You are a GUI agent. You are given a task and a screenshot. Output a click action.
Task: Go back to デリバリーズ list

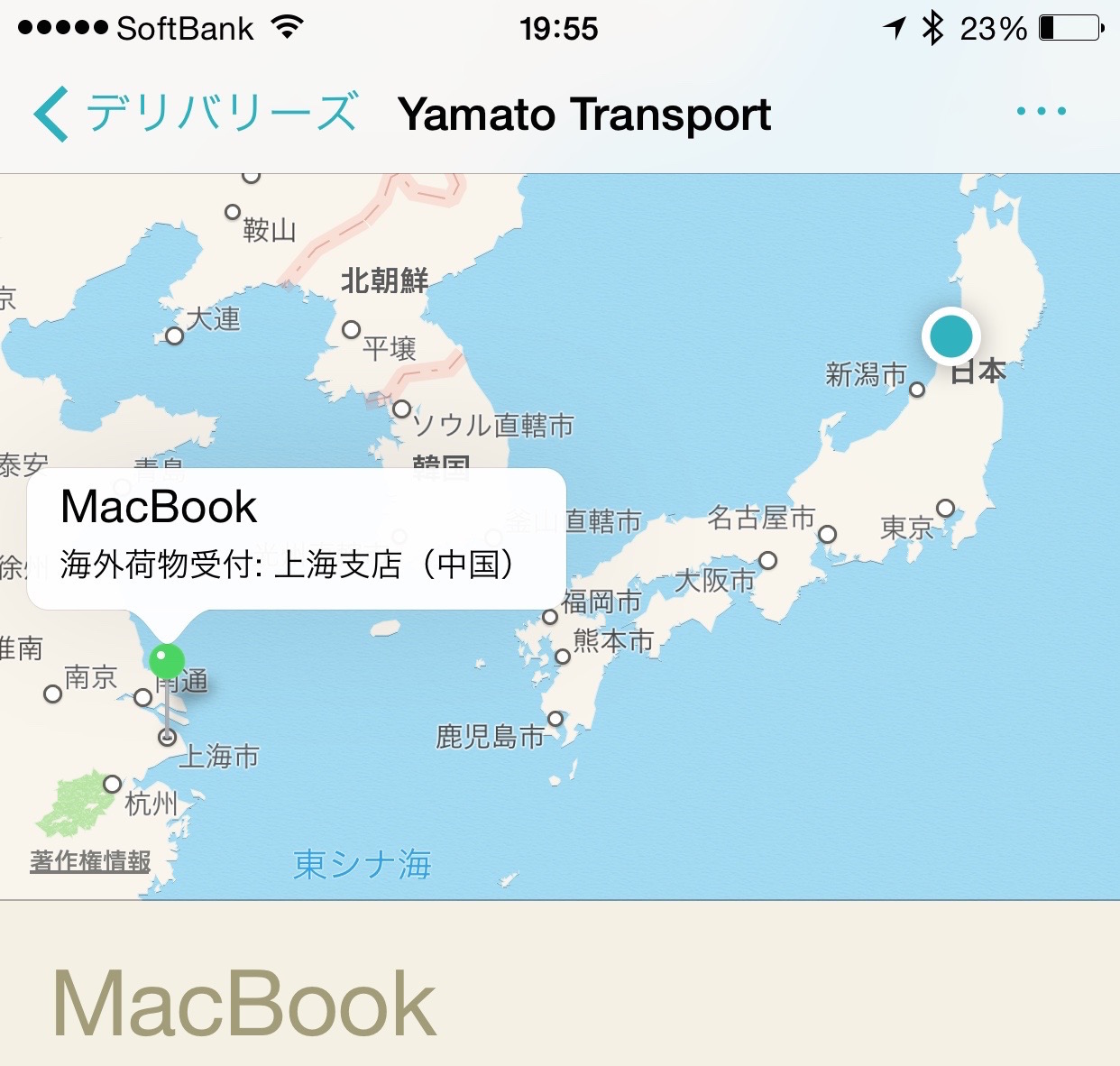click(194, 115)
